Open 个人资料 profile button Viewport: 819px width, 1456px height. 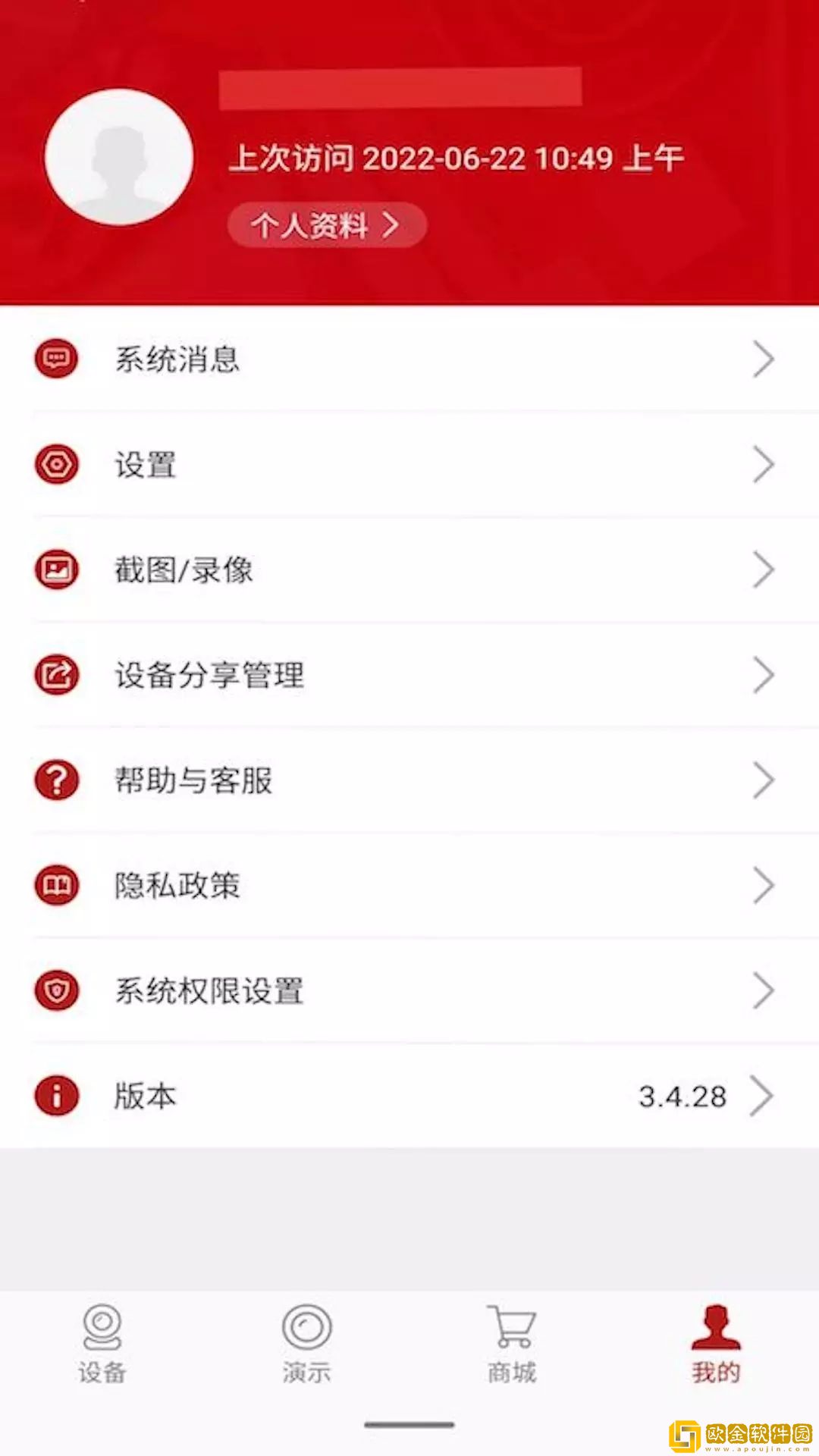[326, 224]
